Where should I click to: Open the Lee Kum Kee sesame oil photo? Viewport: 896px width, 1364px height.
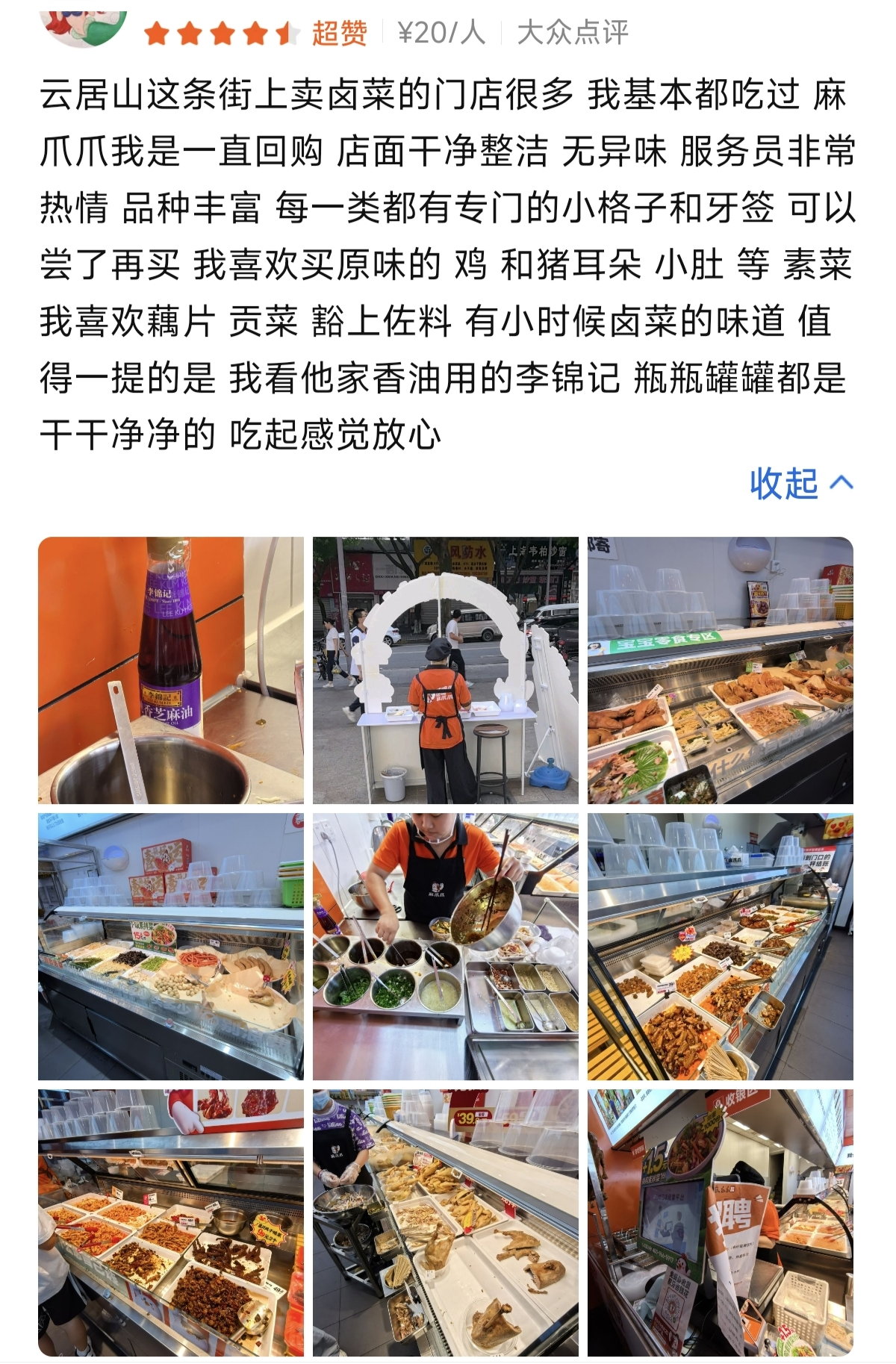171,670
